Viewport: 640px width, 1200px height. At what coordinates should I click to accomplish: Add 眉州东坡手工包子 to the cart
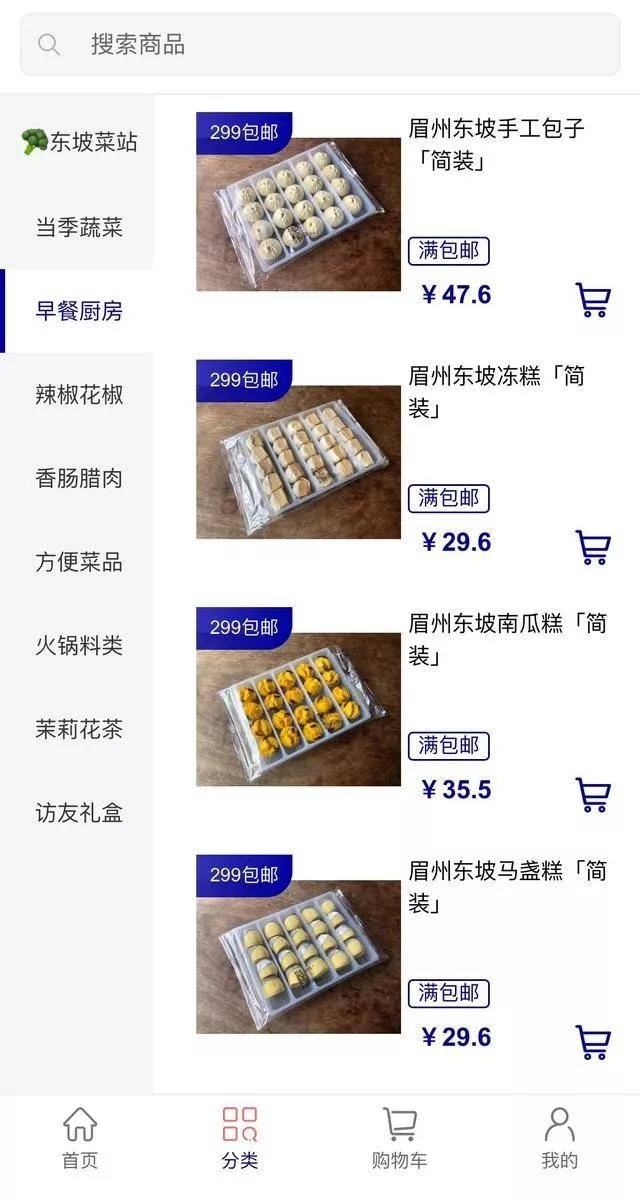click(593, 300)
